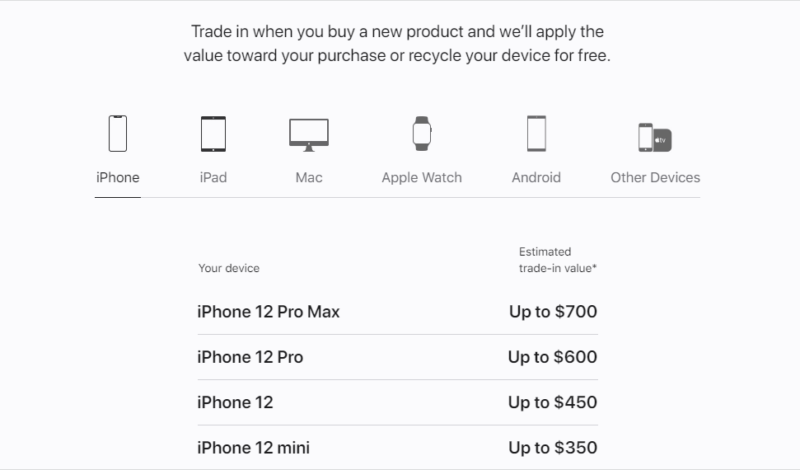View the Other Devices tab

tap(655, 151)
